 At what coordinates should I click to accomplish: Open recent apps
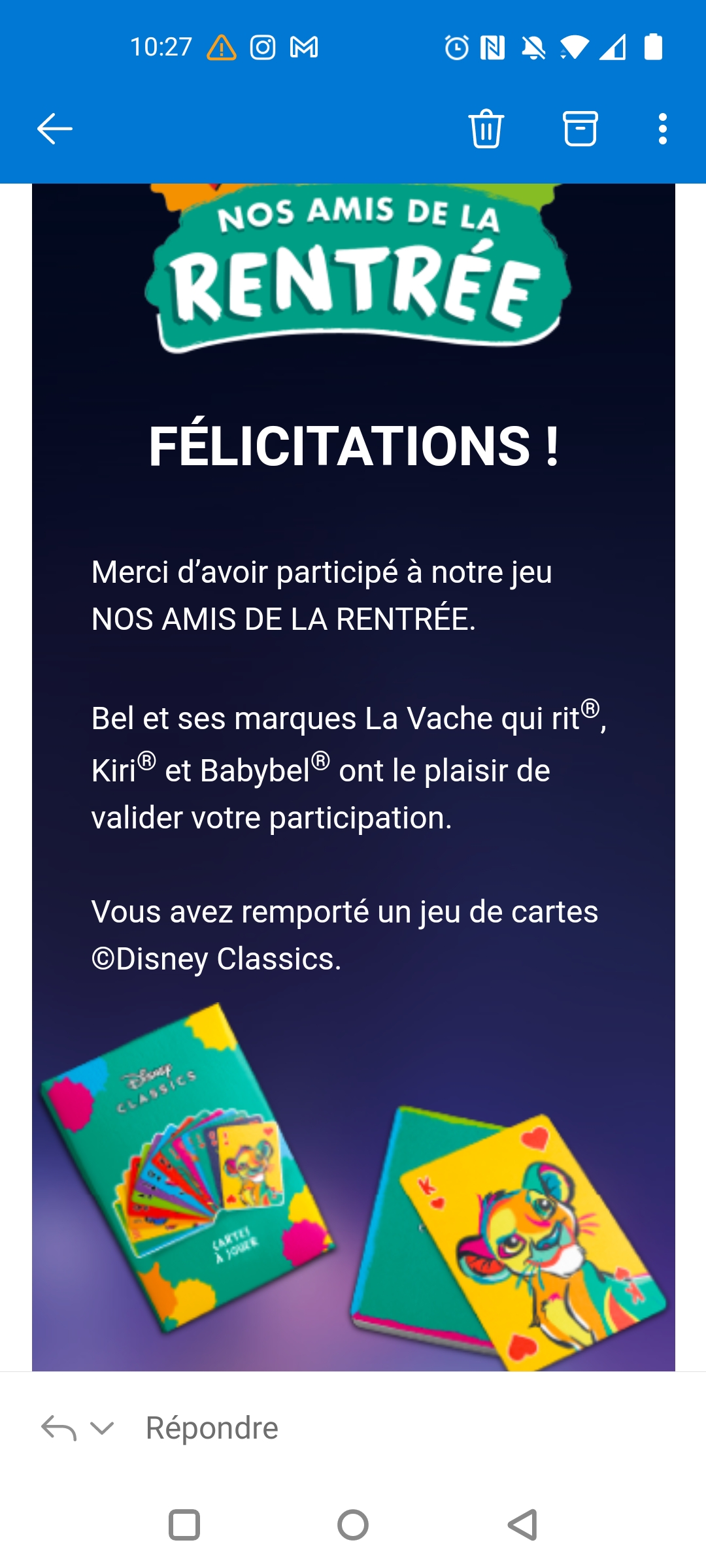click(x=184, y=1526)
